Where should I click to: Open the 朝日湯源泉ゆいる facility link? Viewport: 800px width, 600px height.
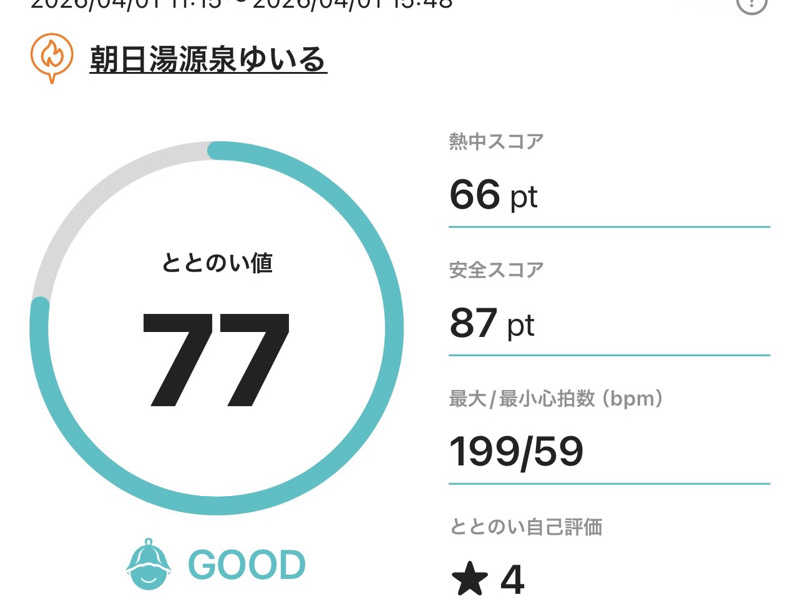point(207,59)
